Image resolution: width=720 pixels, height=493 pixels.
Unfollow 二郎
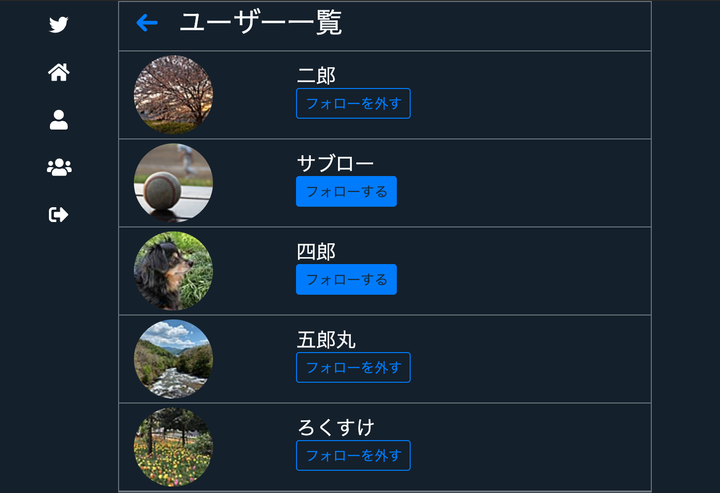pyautogui.click(x=353, y=103)
